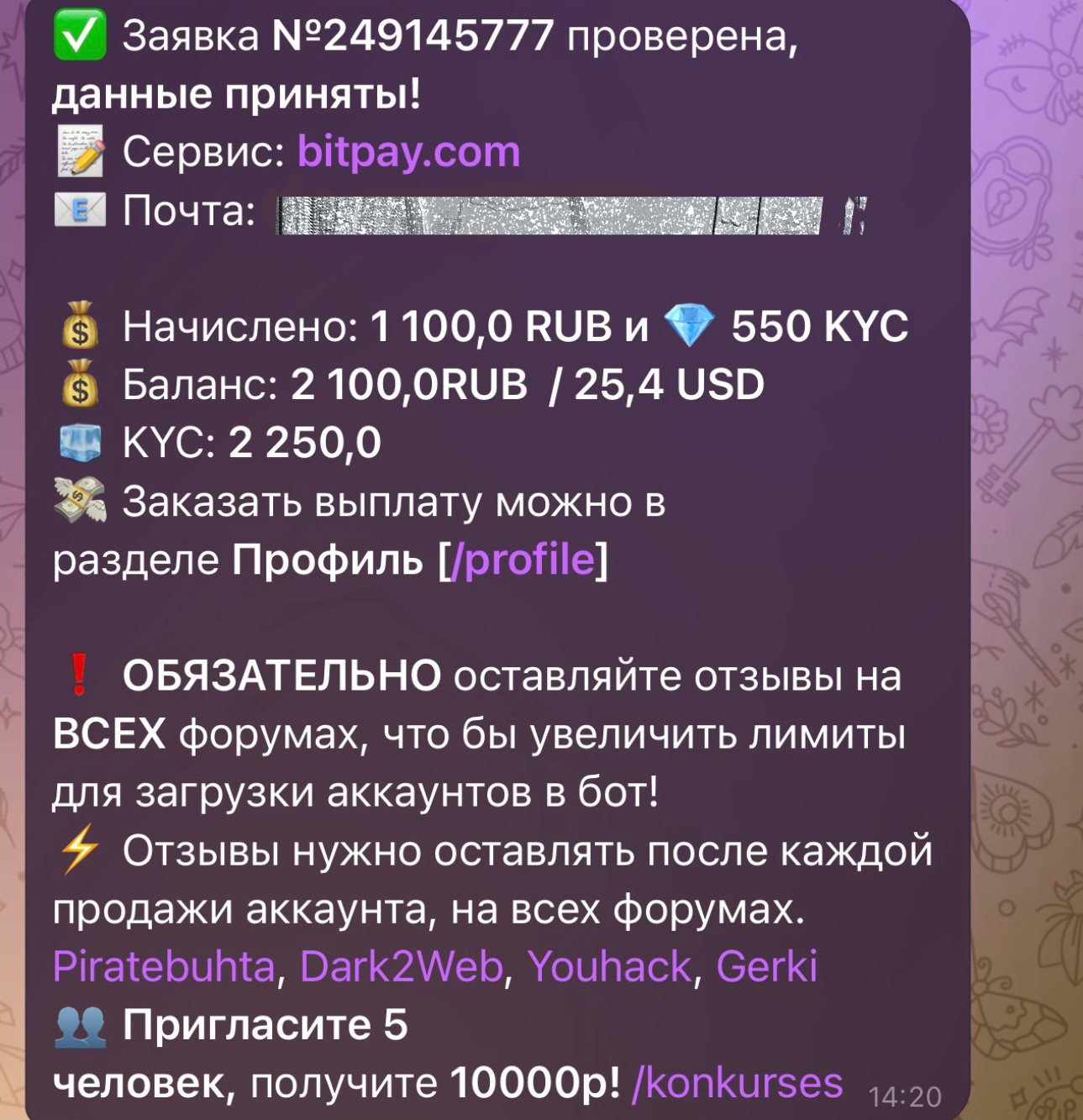The image size is (1083, 1120).
Task: Follow the Youhack link
Action: pos(608,967)
